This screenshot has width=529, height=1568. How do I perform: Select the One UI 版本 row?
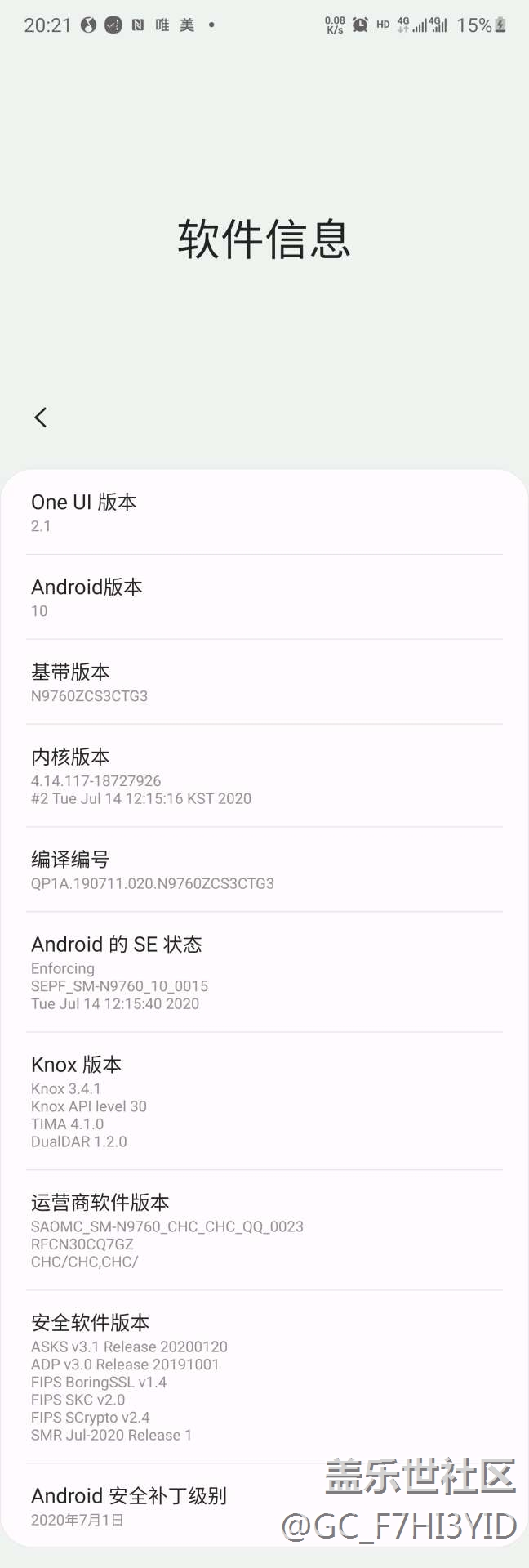click(264, 512)
